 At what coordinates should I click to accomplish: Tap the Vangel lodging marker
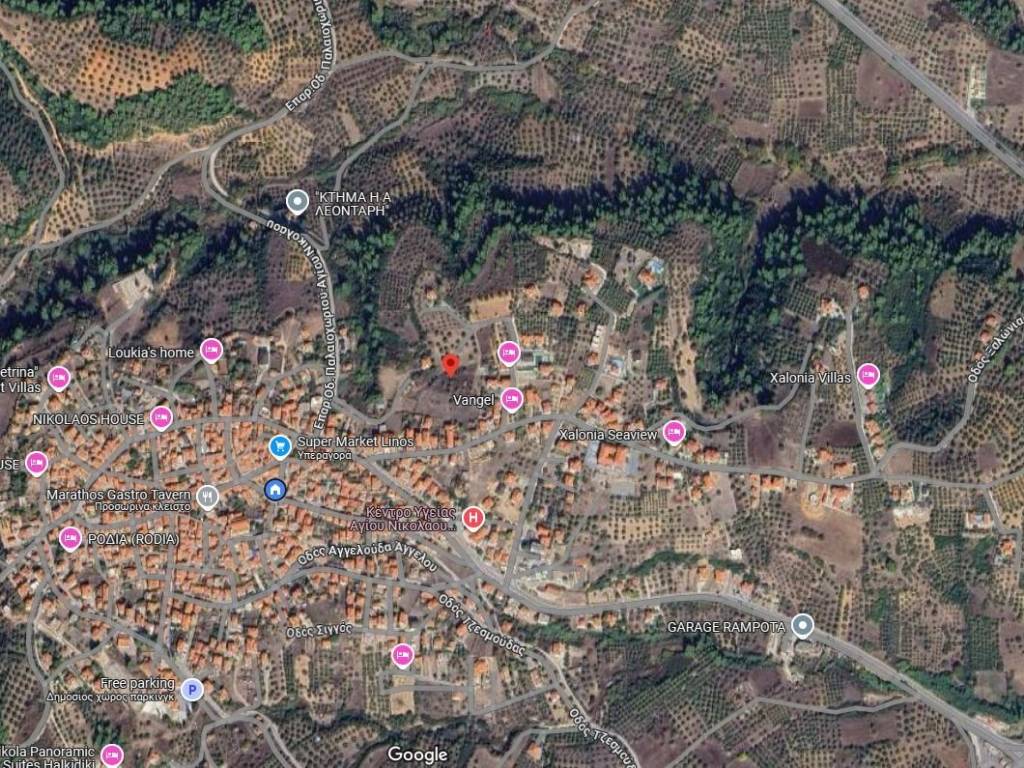pyautogui.click(x=511, y=400)
